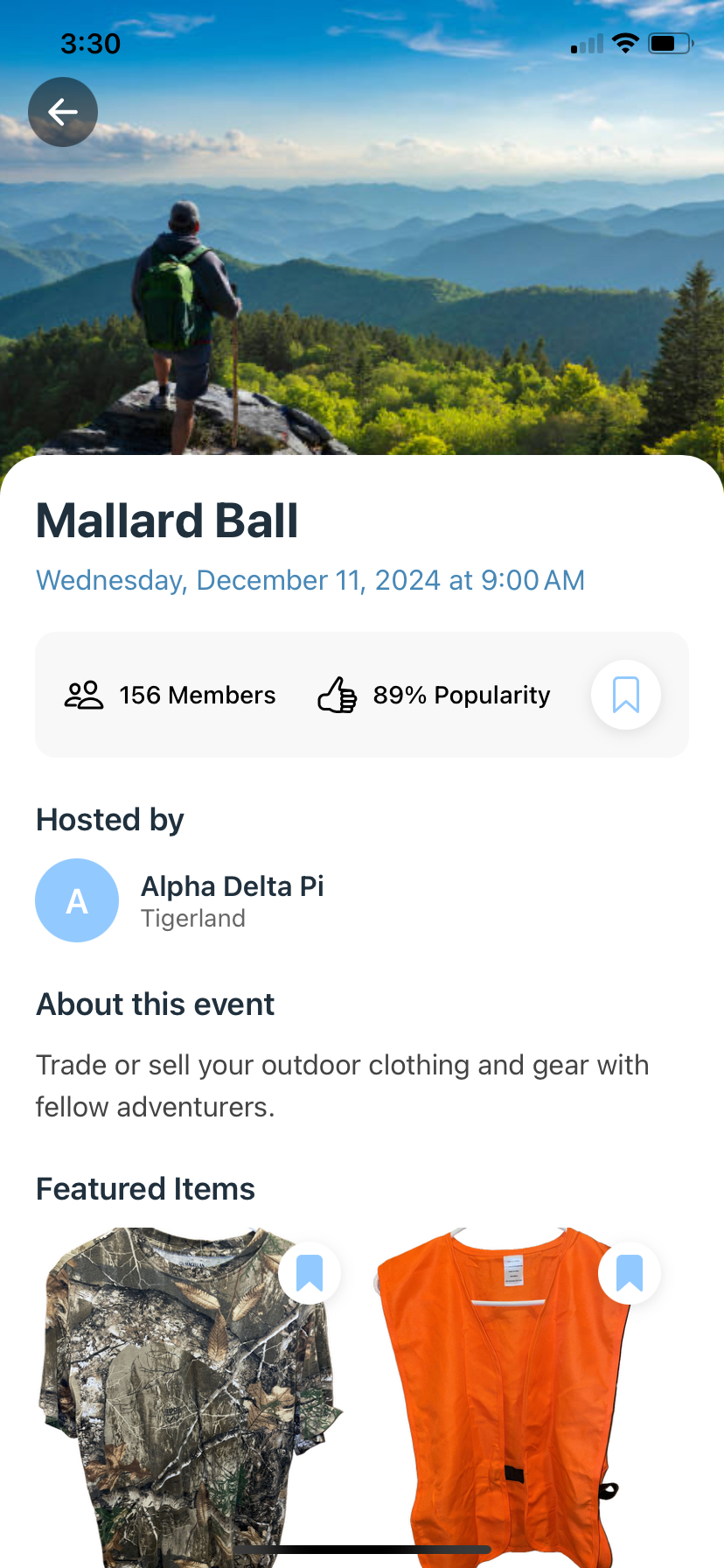Expand the 89% Popularity stat
This screenshot has width=724, height=1568.
click(x=462, y=694)
